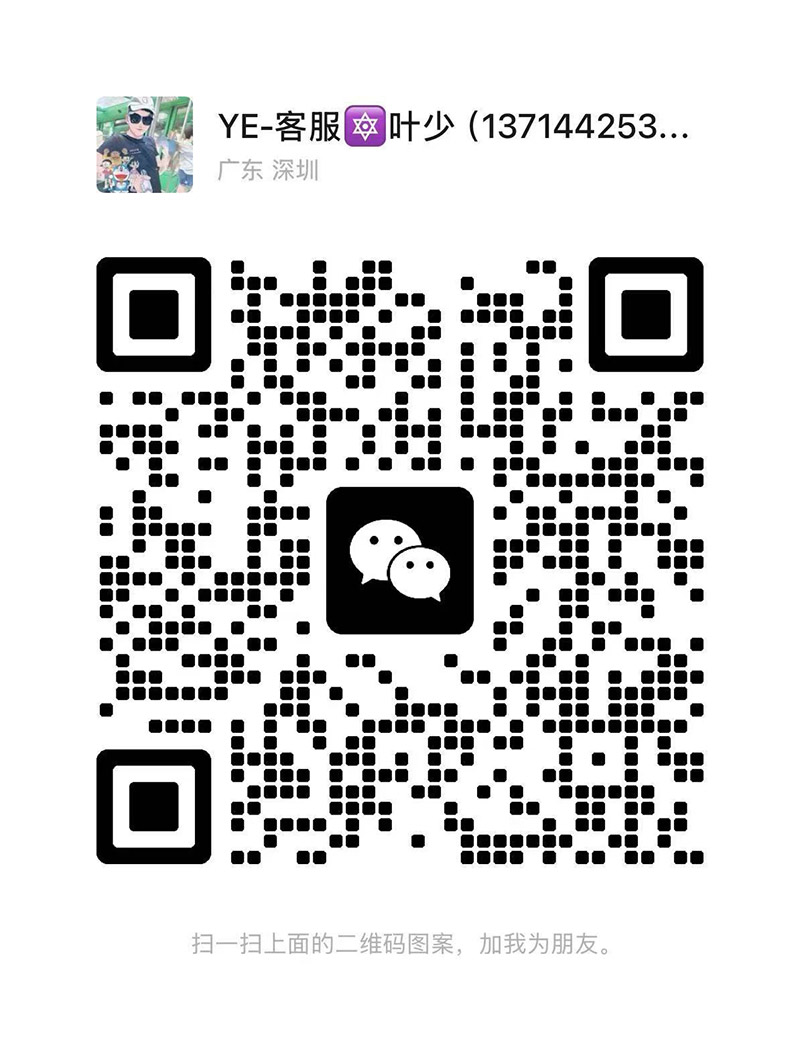Select the location text 广东 深圳
Screen dimensions: 800x1055
click(x=267, y=170)
